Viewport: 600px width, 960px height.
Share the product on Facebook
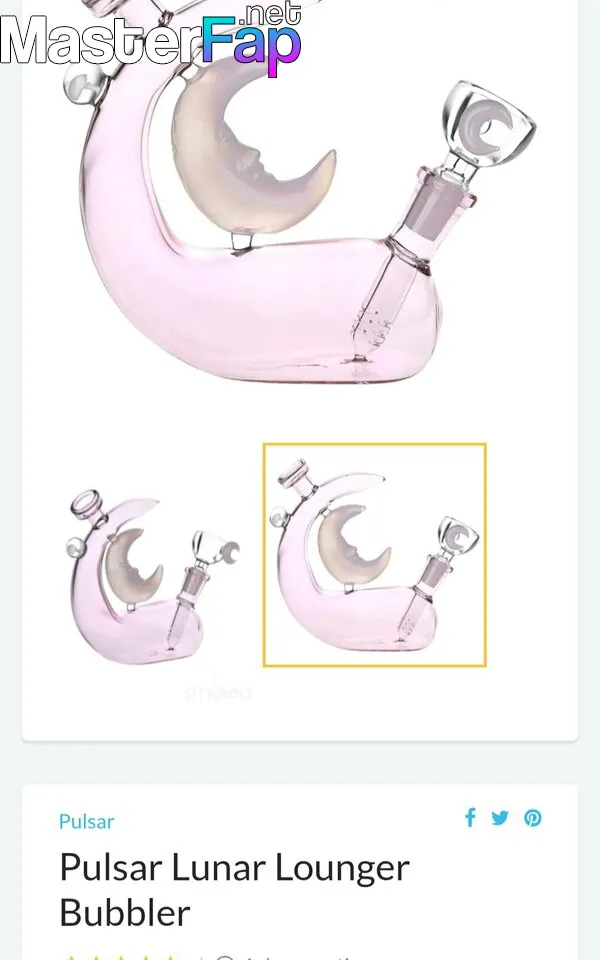(470, 817)
